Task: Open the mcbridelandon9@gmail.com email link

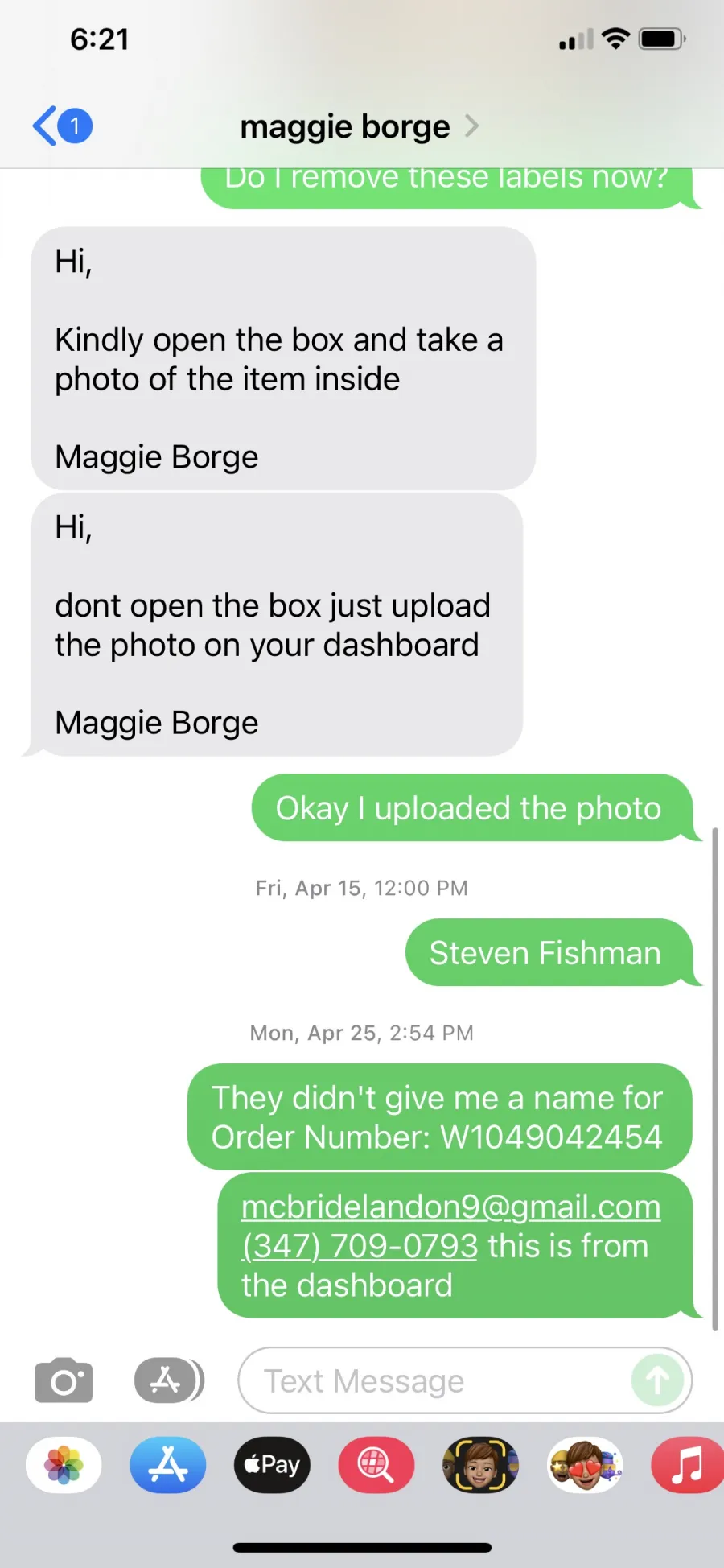Action: [450, 1207]
